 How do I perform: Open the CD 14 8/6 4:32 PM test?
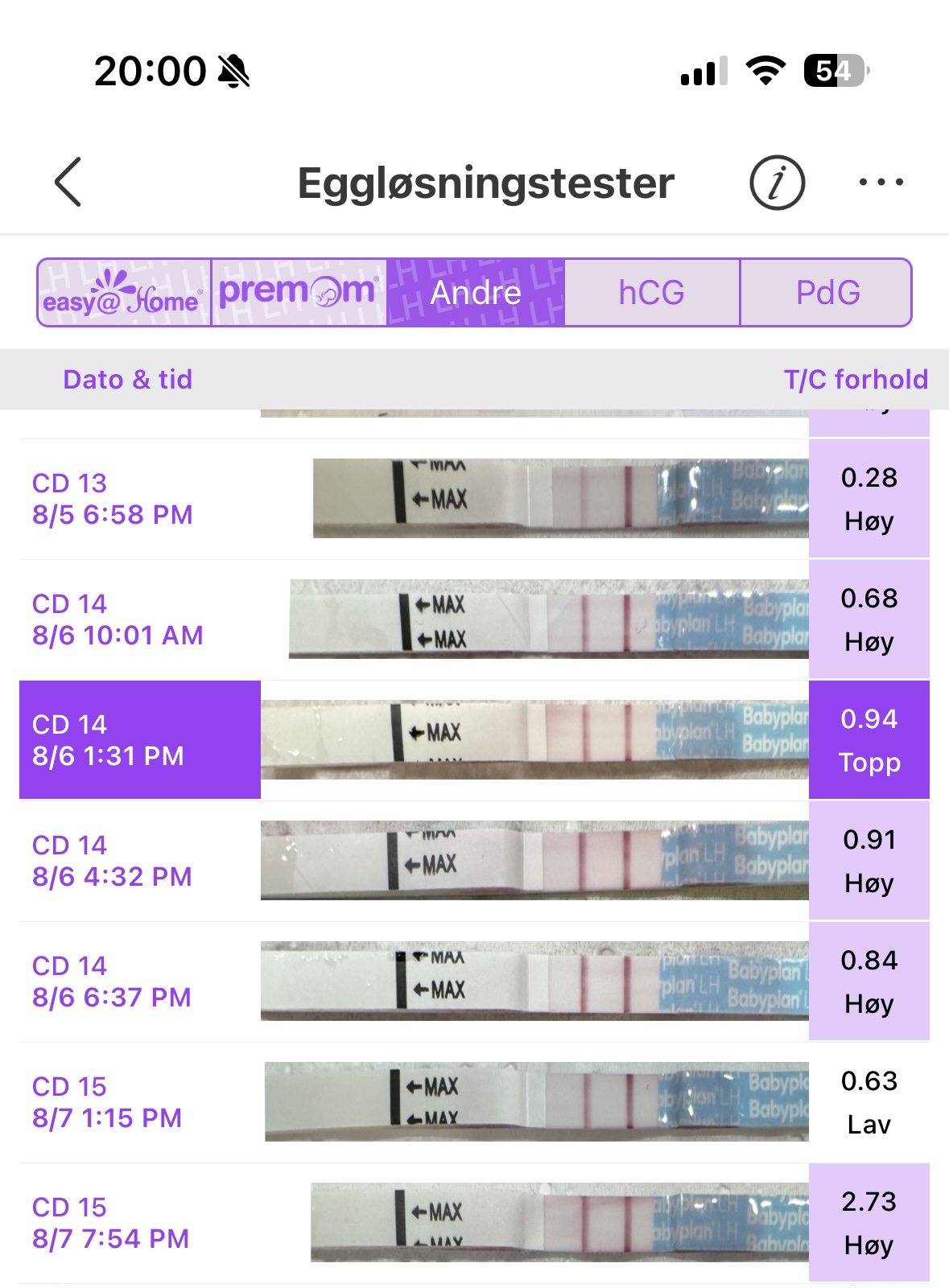113,861
